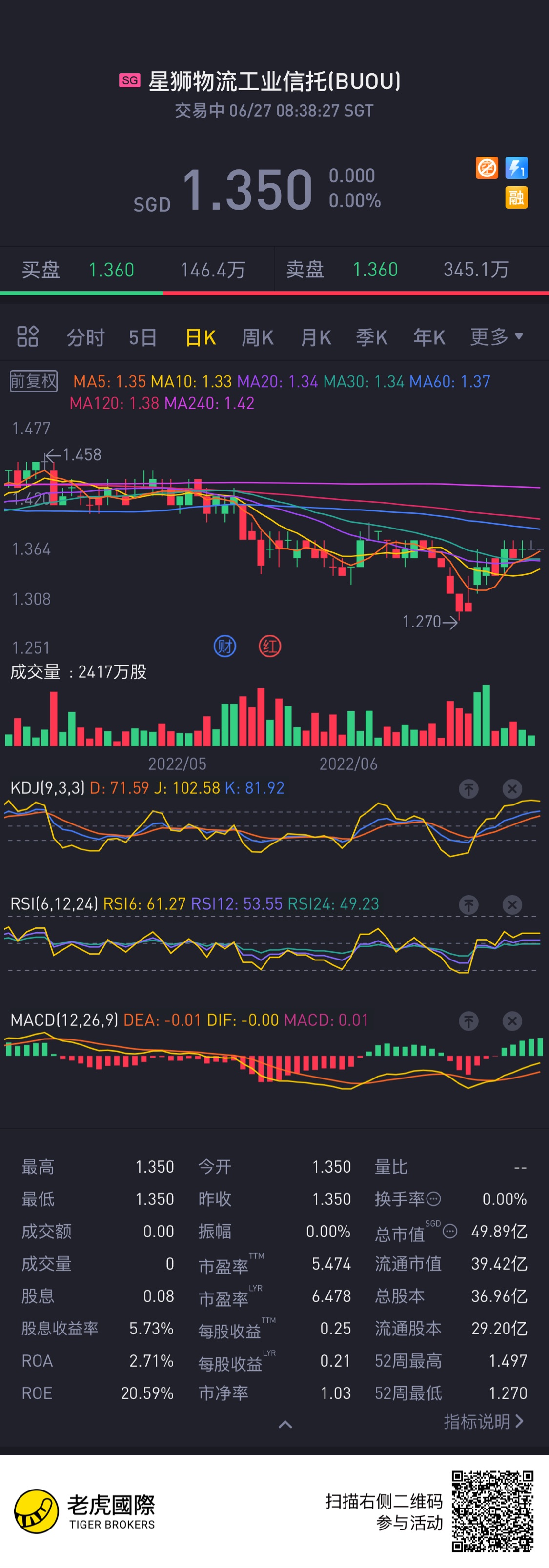The width and height of the screenshot is (549, 1568).
Task: Tap the 财 earnings marker on the chart
Action: tap(225, 647)
